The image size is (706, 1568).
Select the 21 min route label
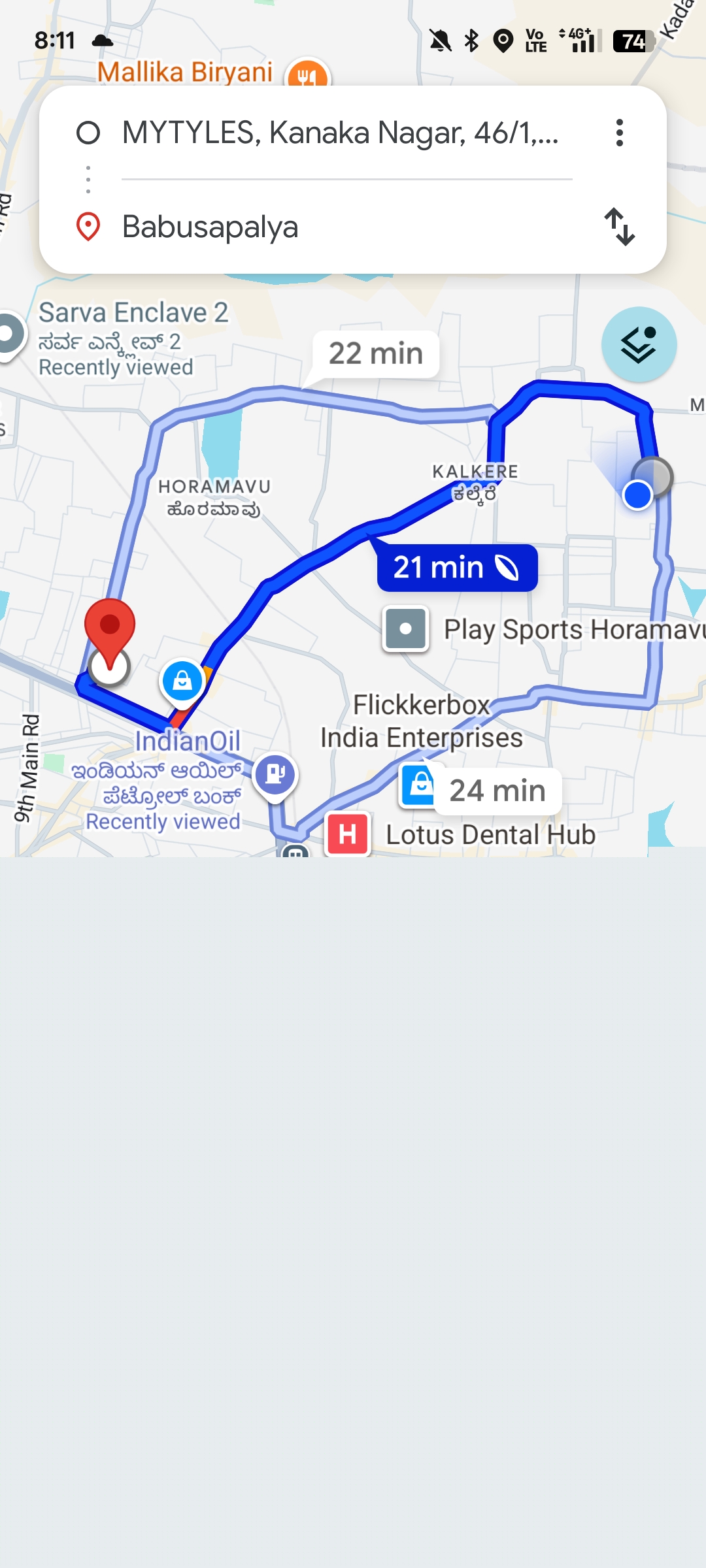point(456,568)
